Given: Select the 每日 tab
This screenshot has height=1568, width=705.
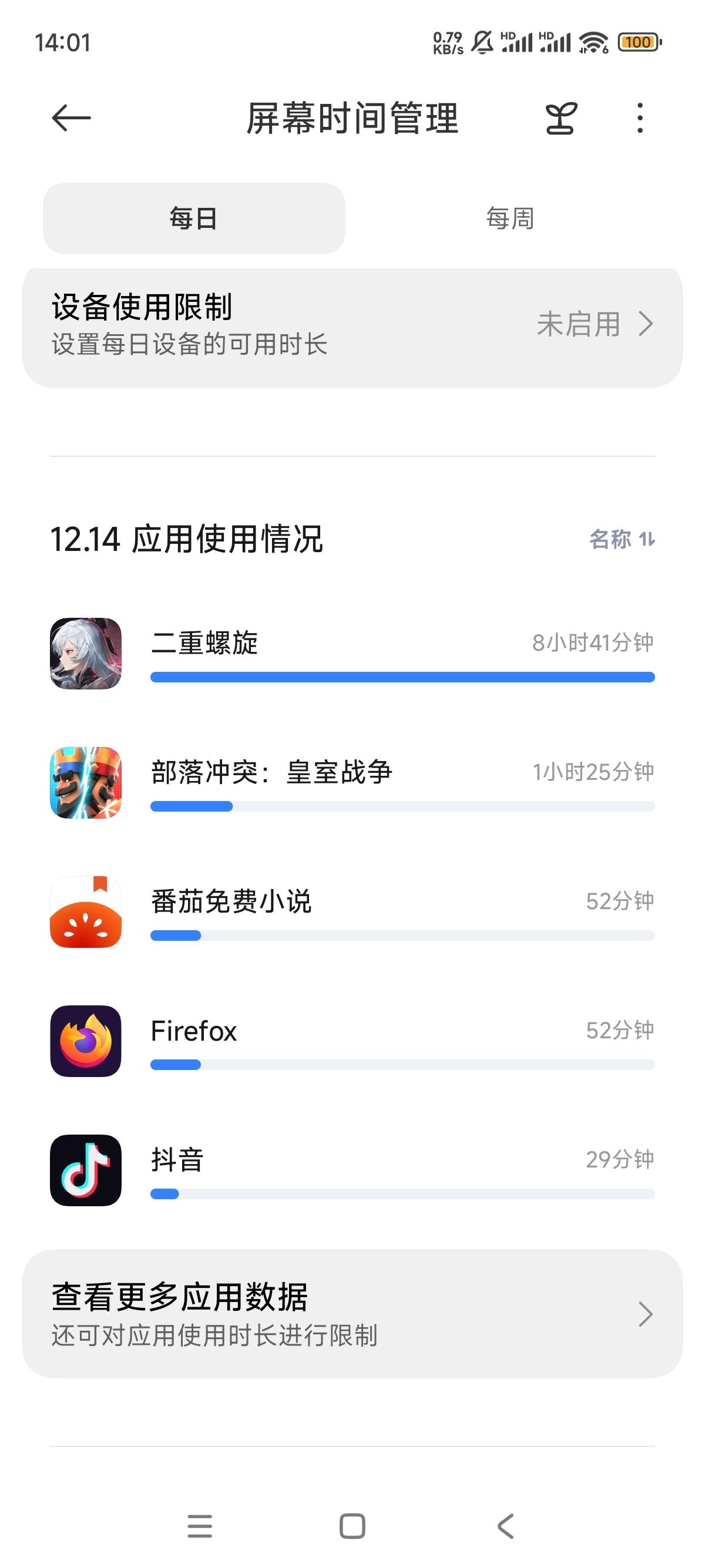Looking at the screenshot, I should coord(194,218).
